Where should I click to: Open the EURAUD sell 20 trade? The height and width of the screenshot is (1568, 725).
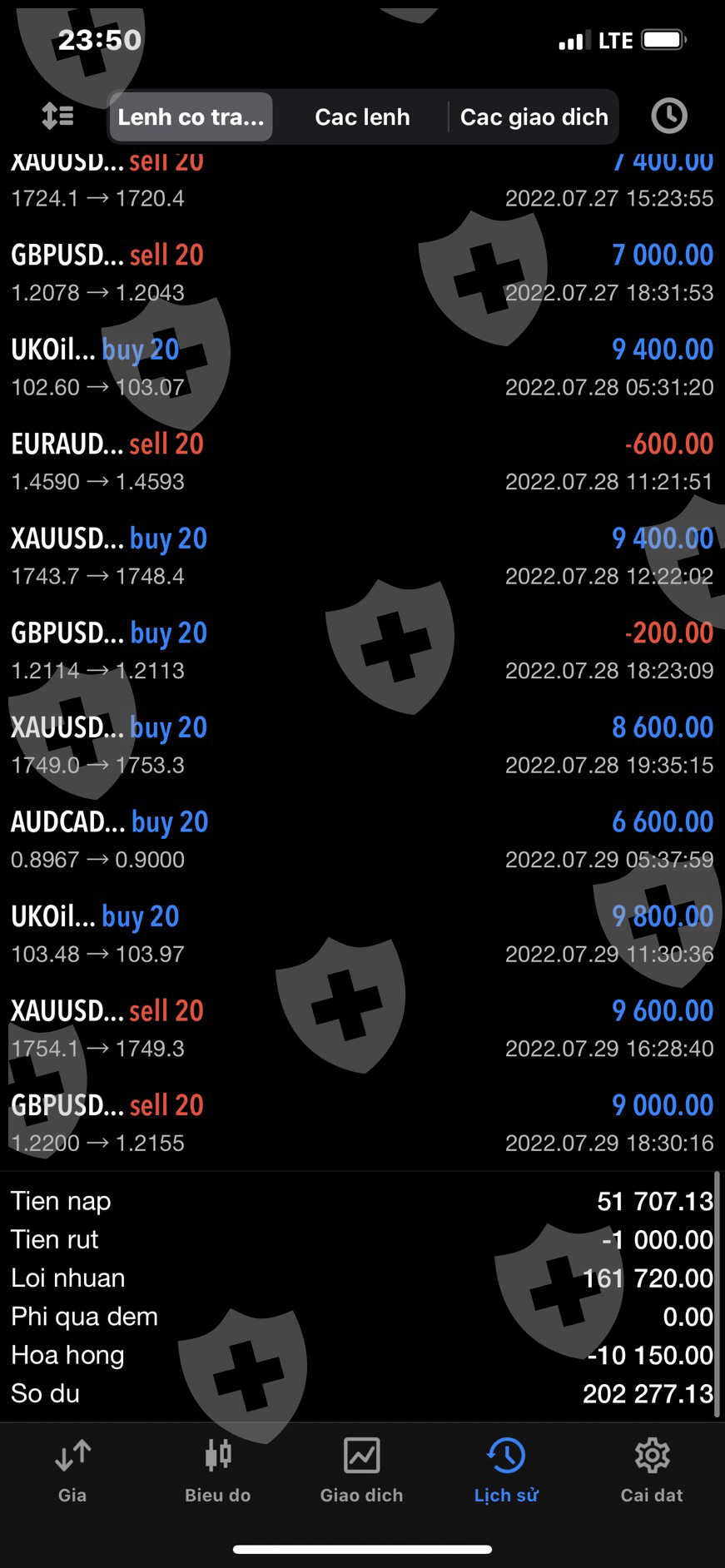(x=362, y=462)
